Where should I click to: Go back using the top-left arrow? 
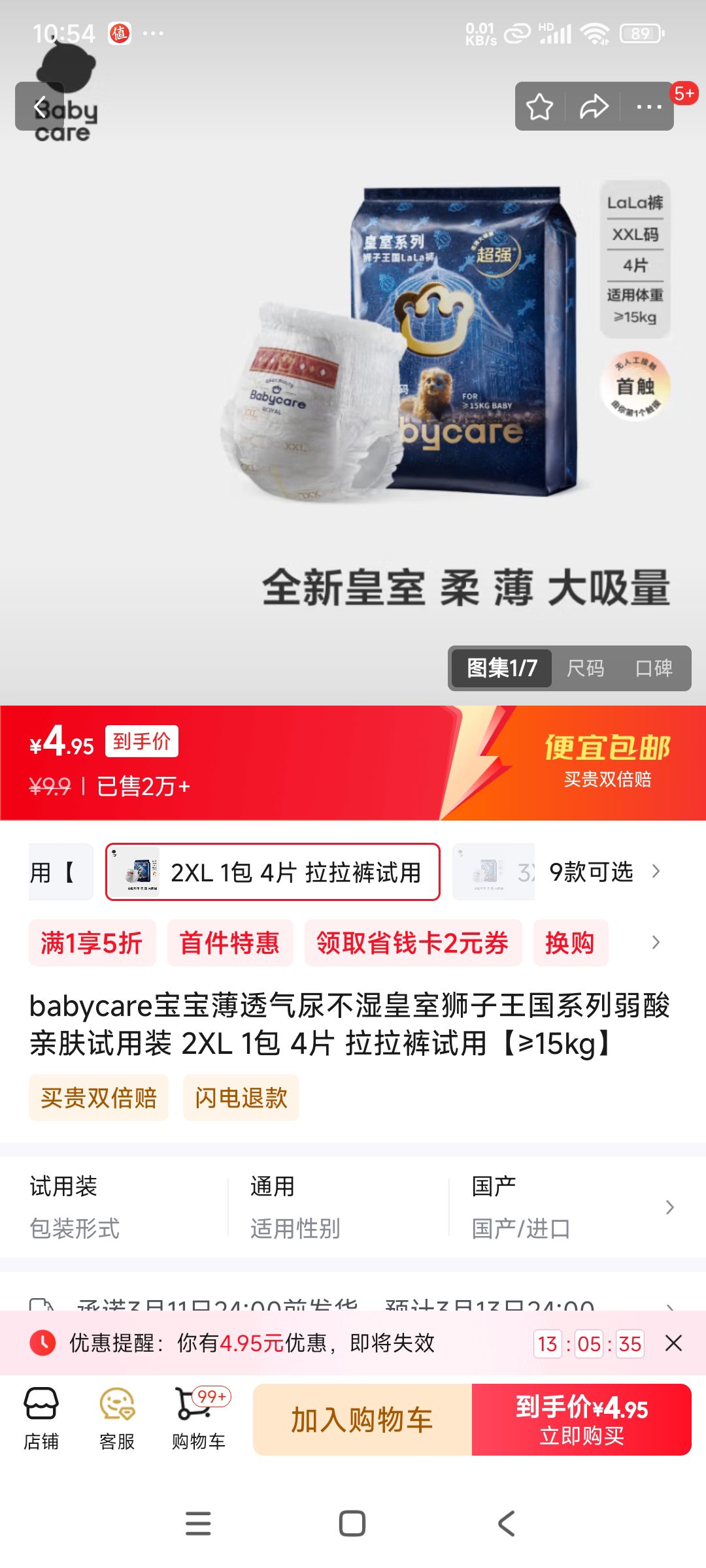click(x=40, y=106)
